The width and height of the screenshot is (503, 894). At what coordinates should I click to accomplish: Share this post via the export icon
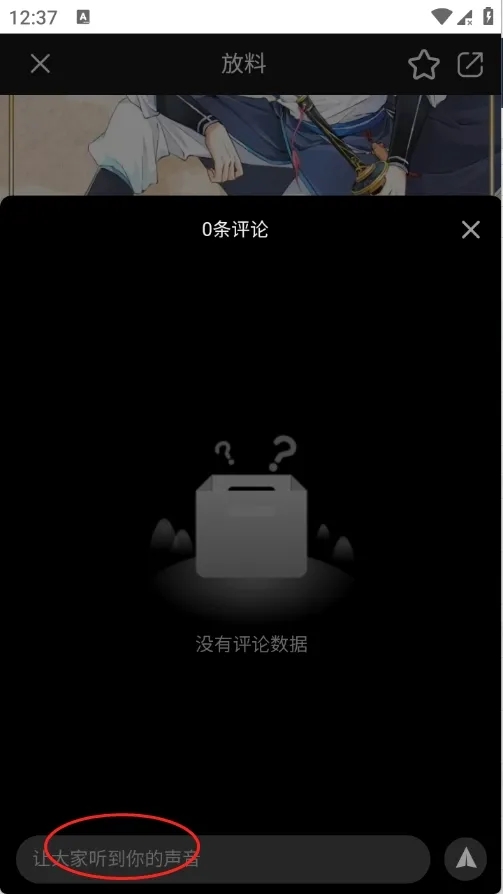(470, 64)
